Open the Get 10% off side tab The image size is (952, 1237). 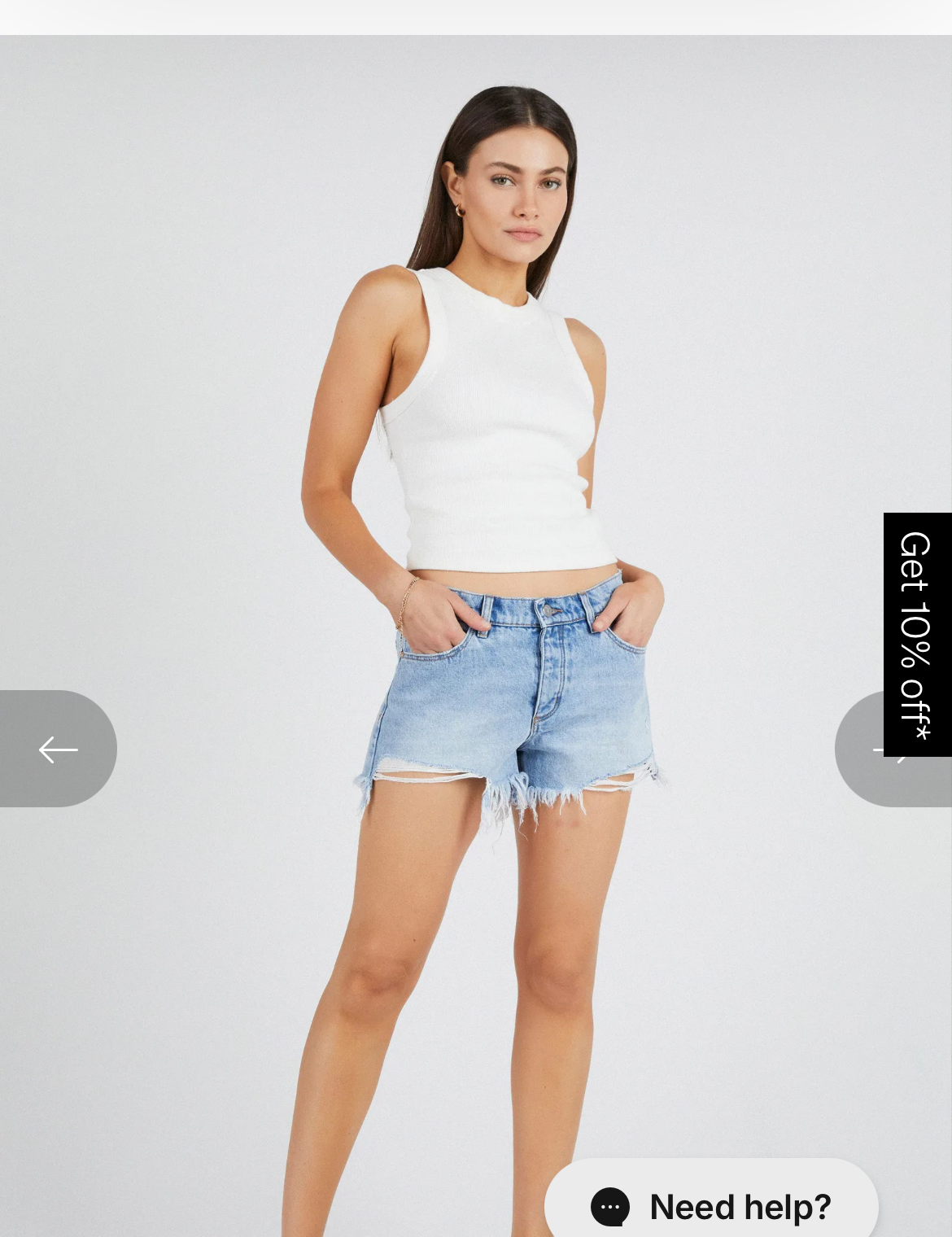click(x=917, y=635)
